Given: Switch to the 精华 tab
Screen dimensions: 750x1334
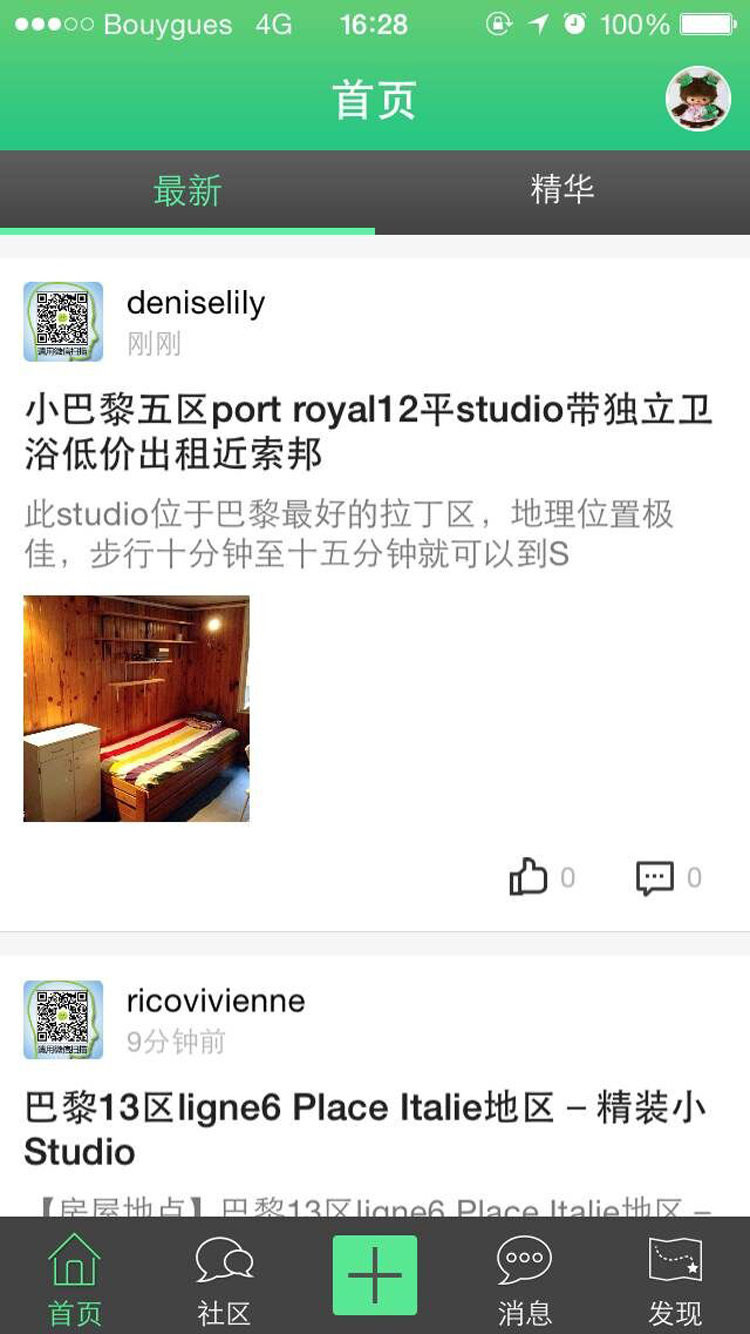Looking at the screenshot, I should click(x=562, y=190).
